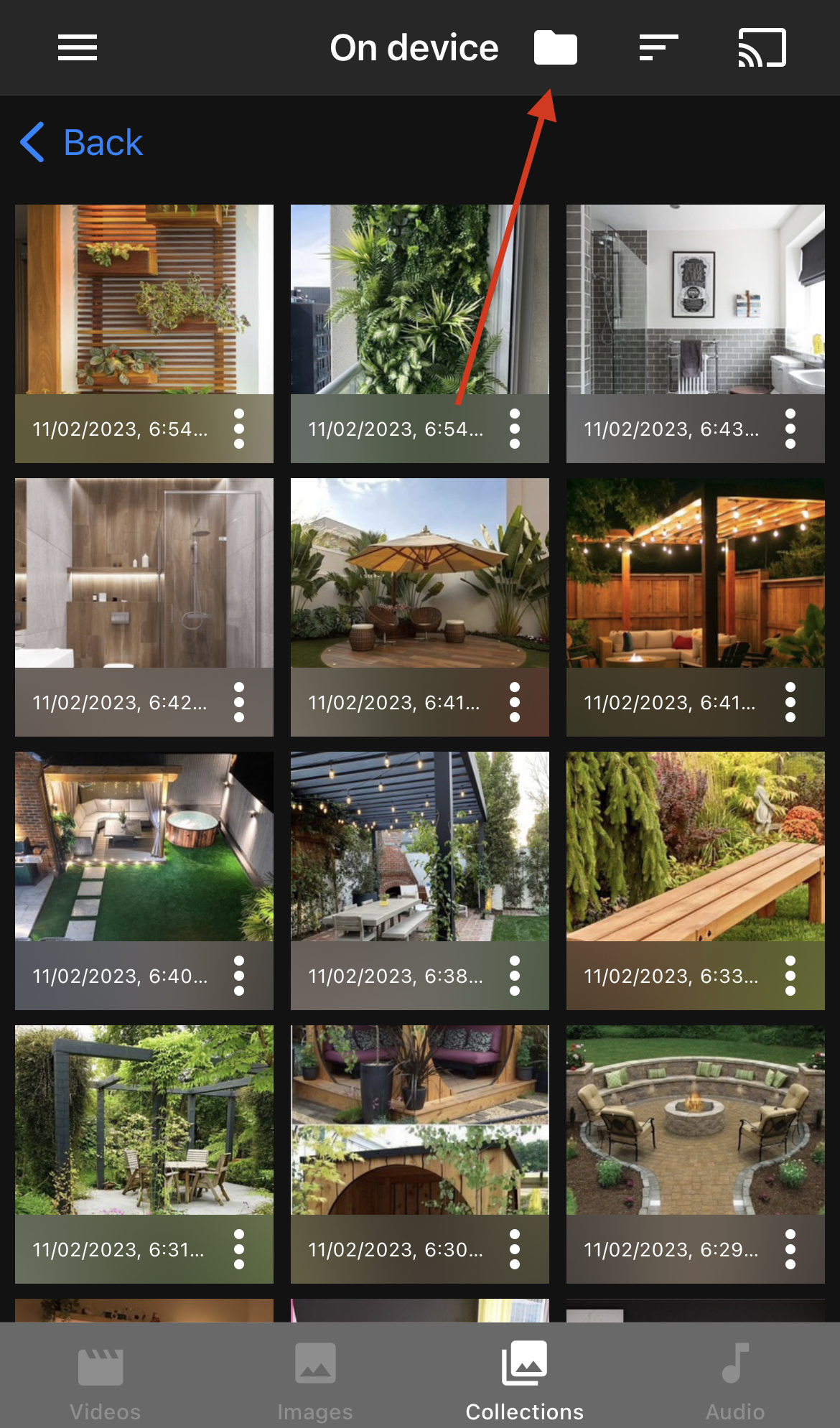Switch to the Images tab
The width and height of the screenshot is (840, 1428).
tap(314, 1381)
